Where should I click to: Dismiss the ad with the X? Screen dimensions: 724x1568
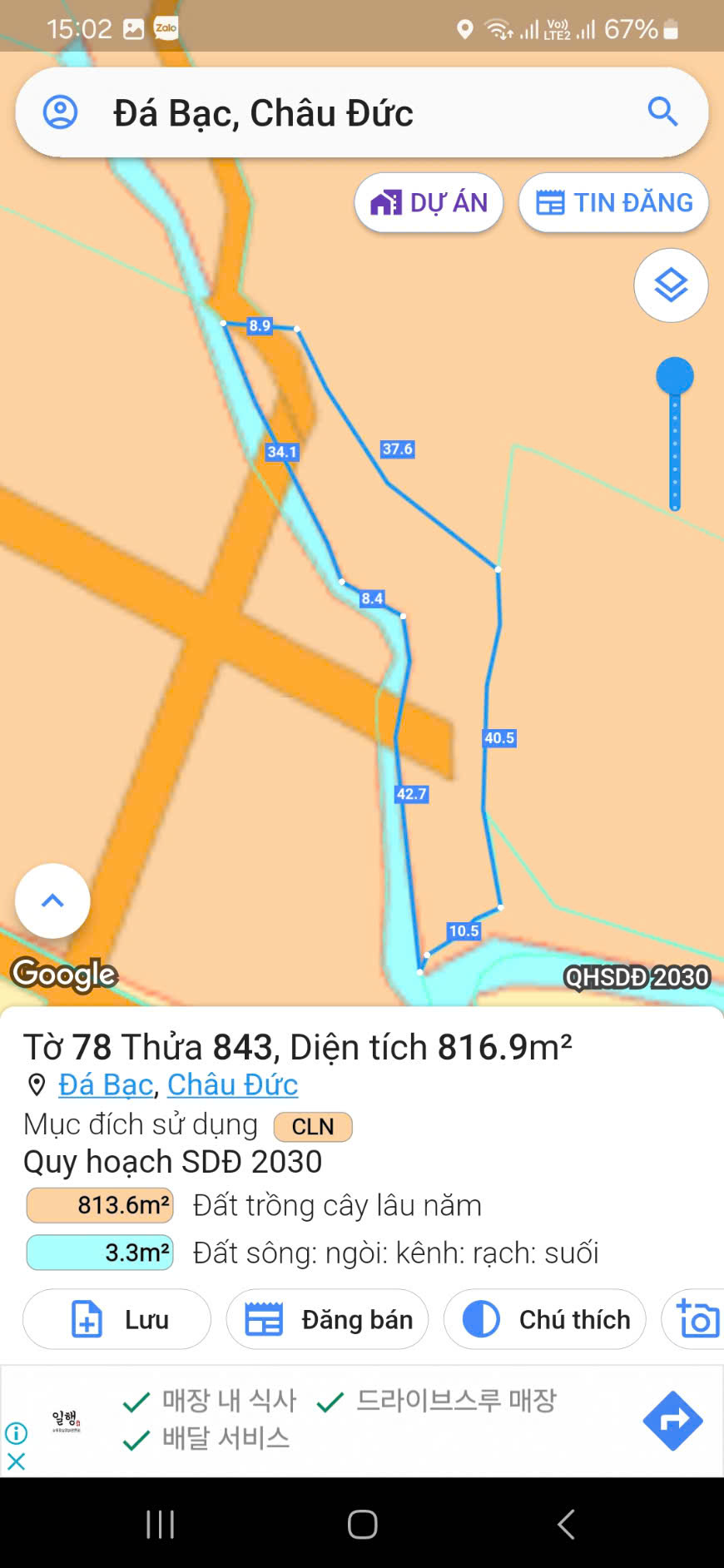click(x=16, y=1461)
